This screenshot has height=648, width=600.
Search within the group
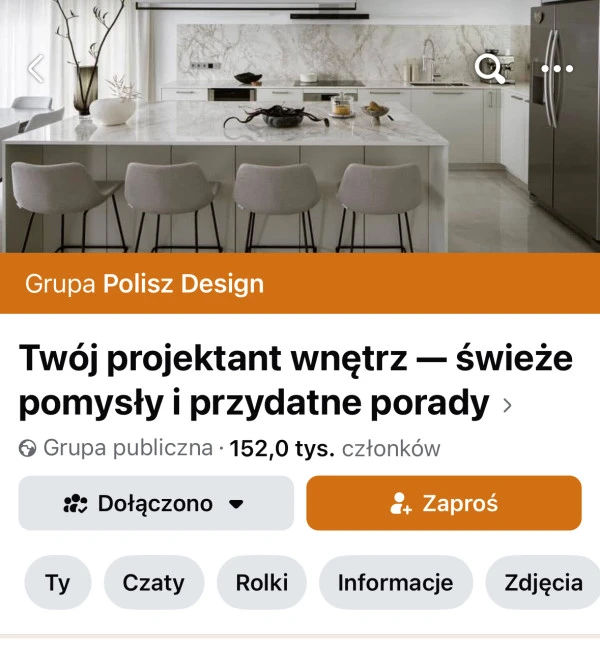point(489,69)
